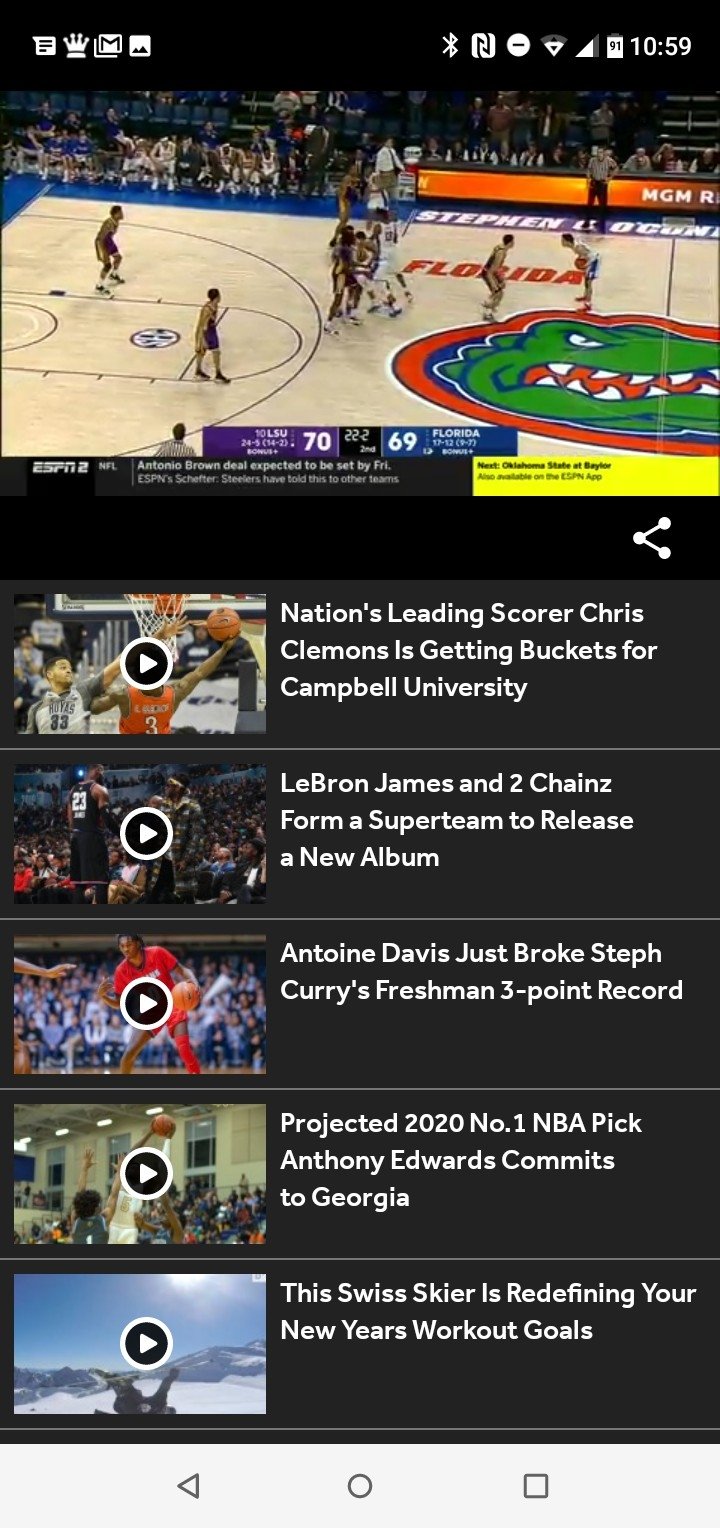Play the Swiss Skier workout goals video
Viewport: 720px width, 1528px height.
click(x=360, y=1344)
